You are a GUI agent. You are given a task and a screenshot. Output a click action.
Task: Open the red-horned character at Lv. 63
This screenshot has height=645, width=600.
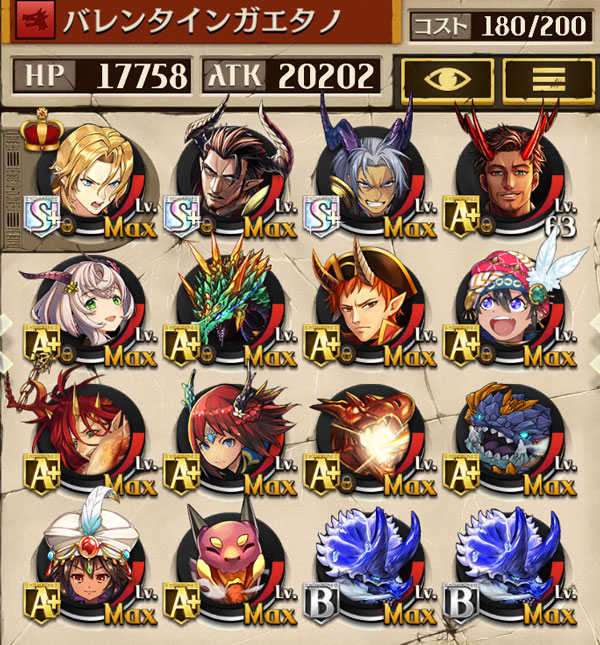click(507, 170)
